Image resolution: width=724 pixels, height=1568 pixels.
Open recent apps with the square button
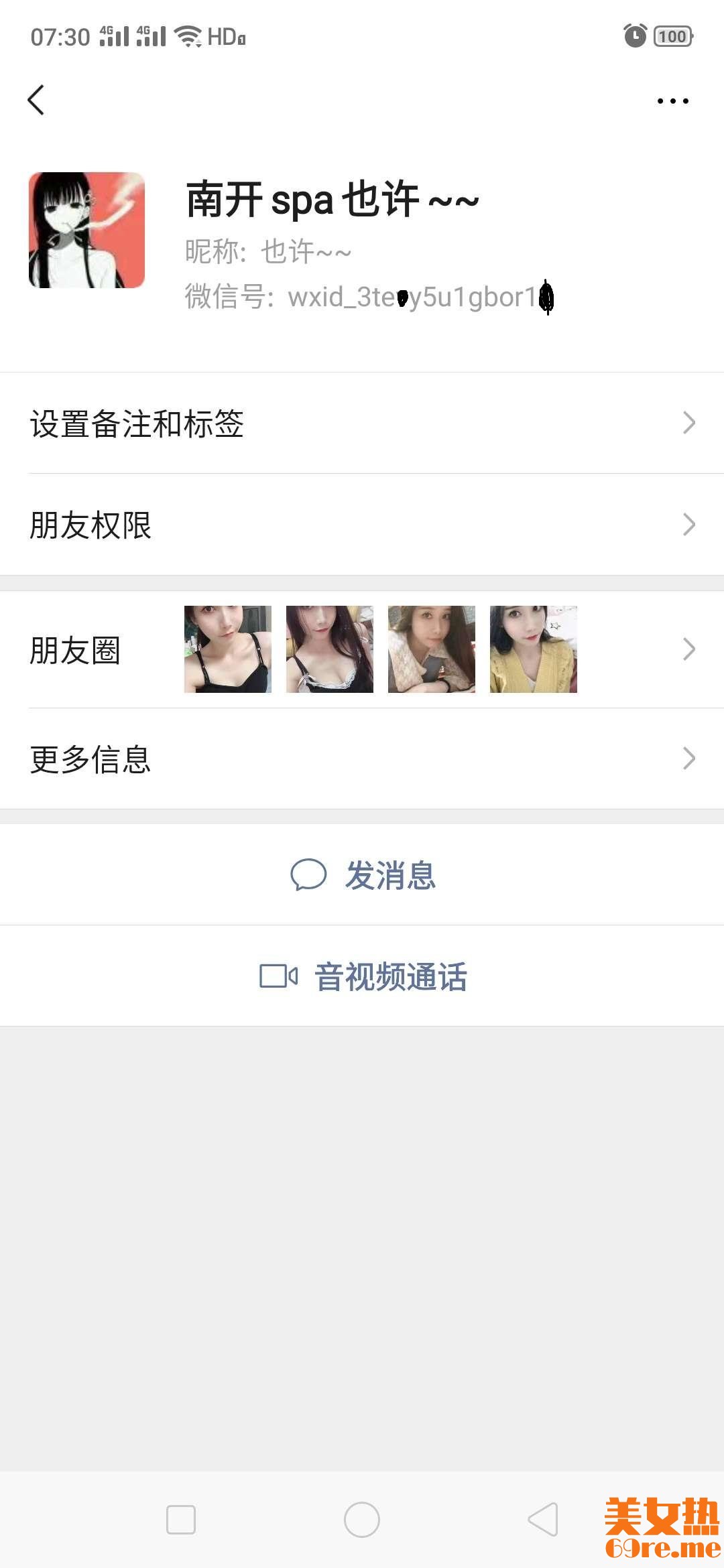(x=181, y=1520)
